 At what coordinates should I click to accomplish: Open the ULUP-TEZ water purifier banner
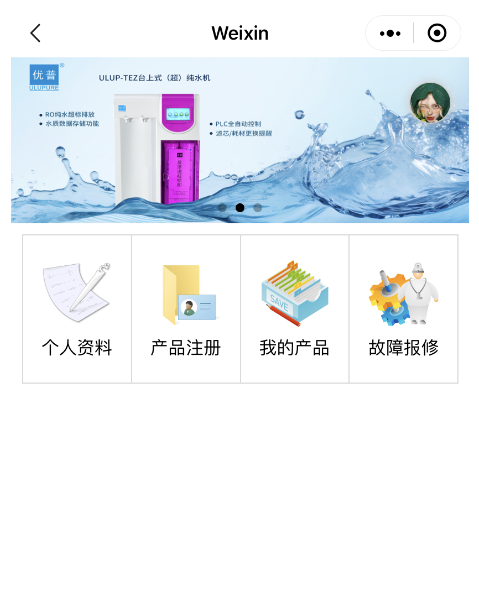click(240, 140)
